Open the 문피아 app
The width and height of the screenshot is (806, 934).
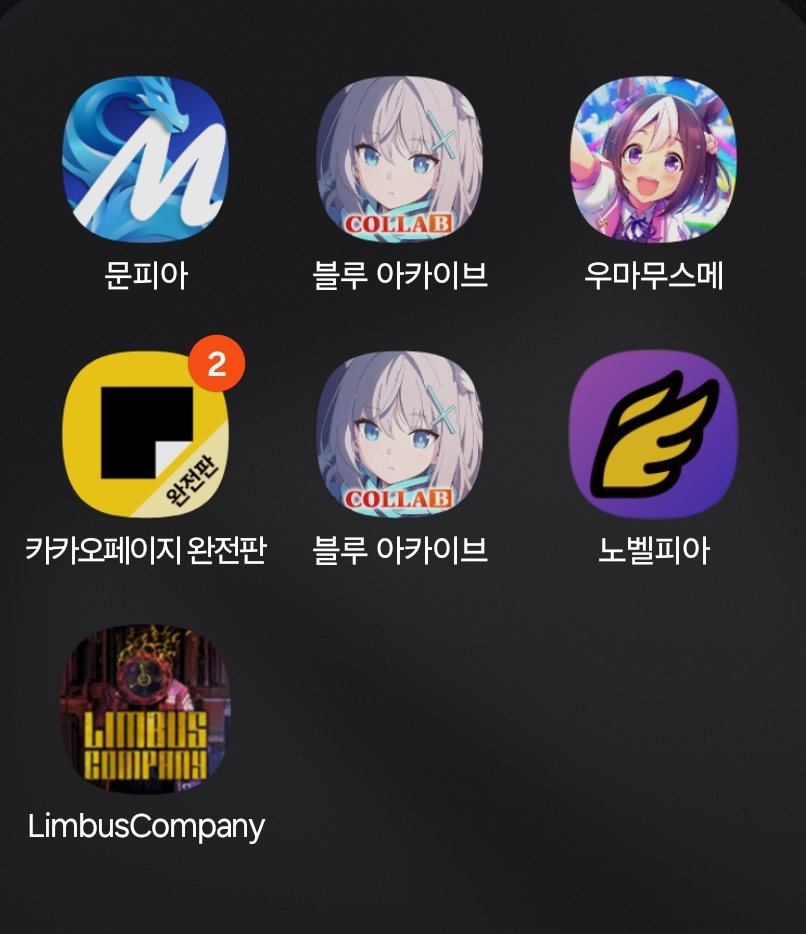point(146,160)
